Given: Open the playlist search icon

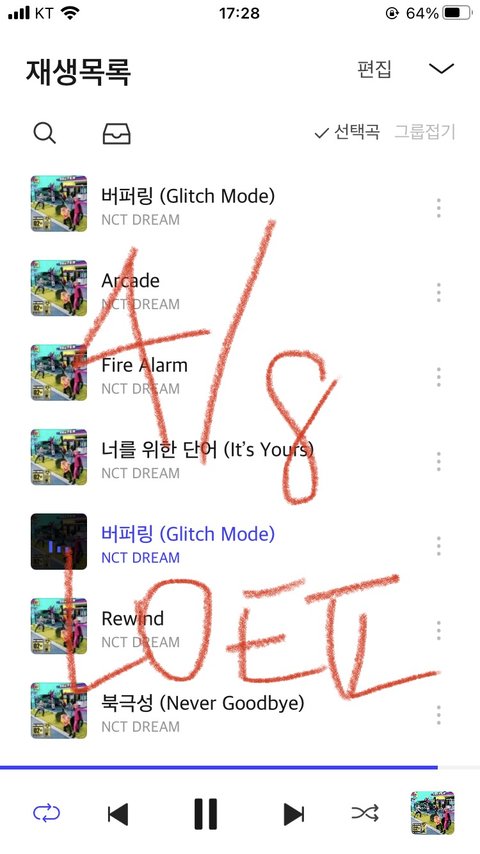Looking at the screenshot, I should click(45, 132).
